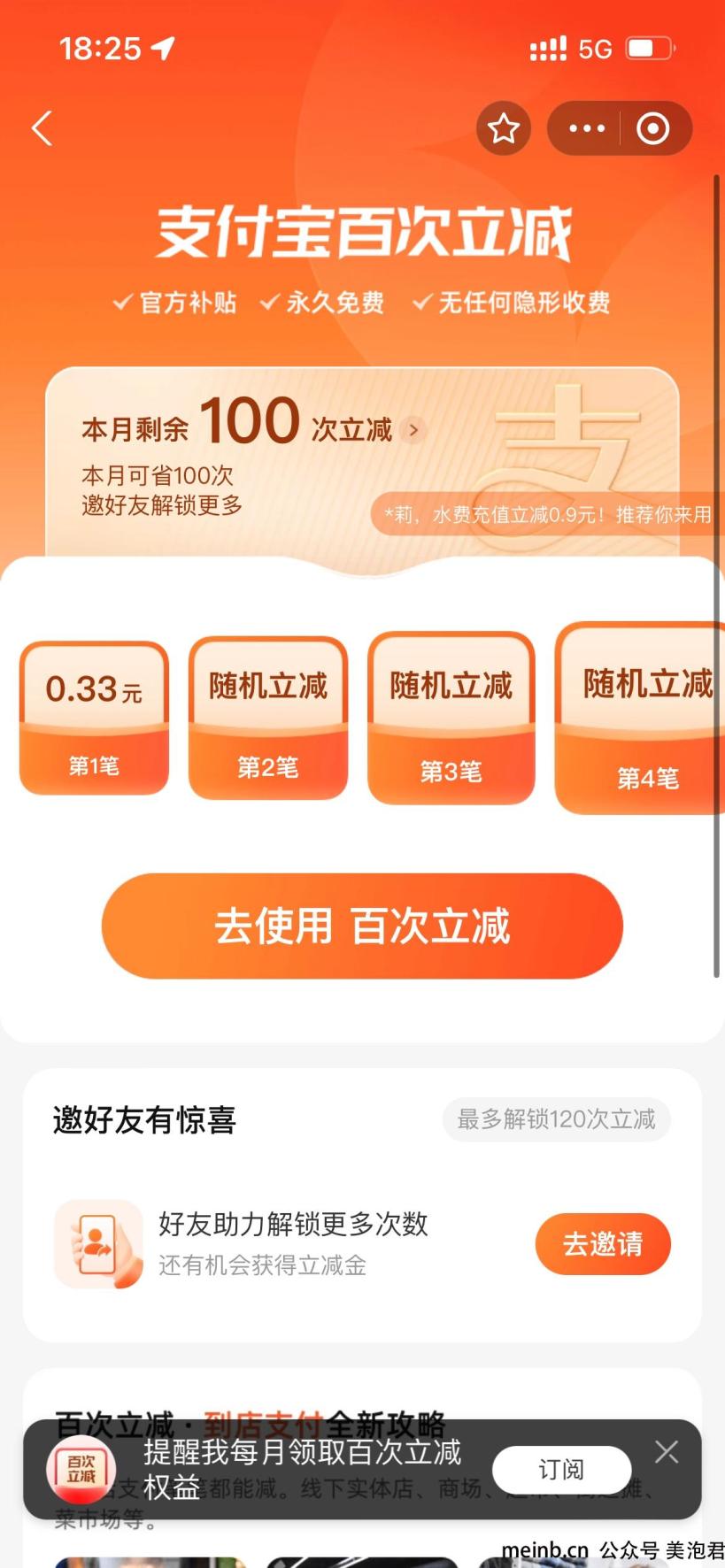The image size is (725, 1568).
Task: Close the mini program via the circle icon
Action: (653, 129)
